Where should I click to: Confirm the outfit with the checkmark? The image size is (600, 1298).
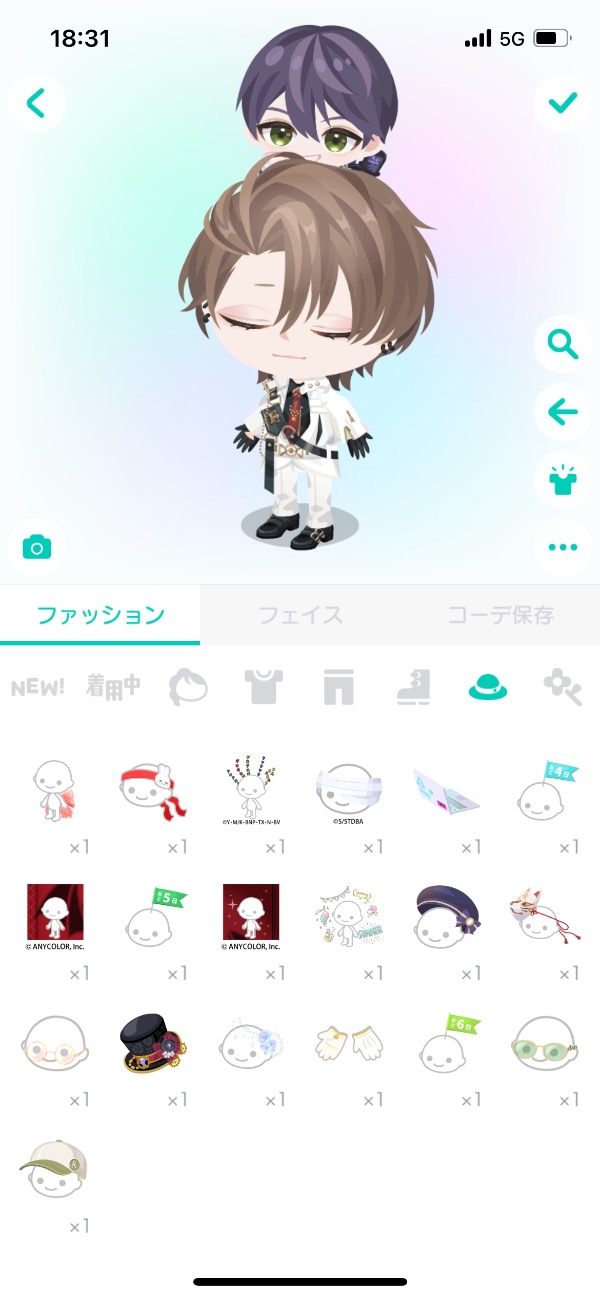click(563, 102)
